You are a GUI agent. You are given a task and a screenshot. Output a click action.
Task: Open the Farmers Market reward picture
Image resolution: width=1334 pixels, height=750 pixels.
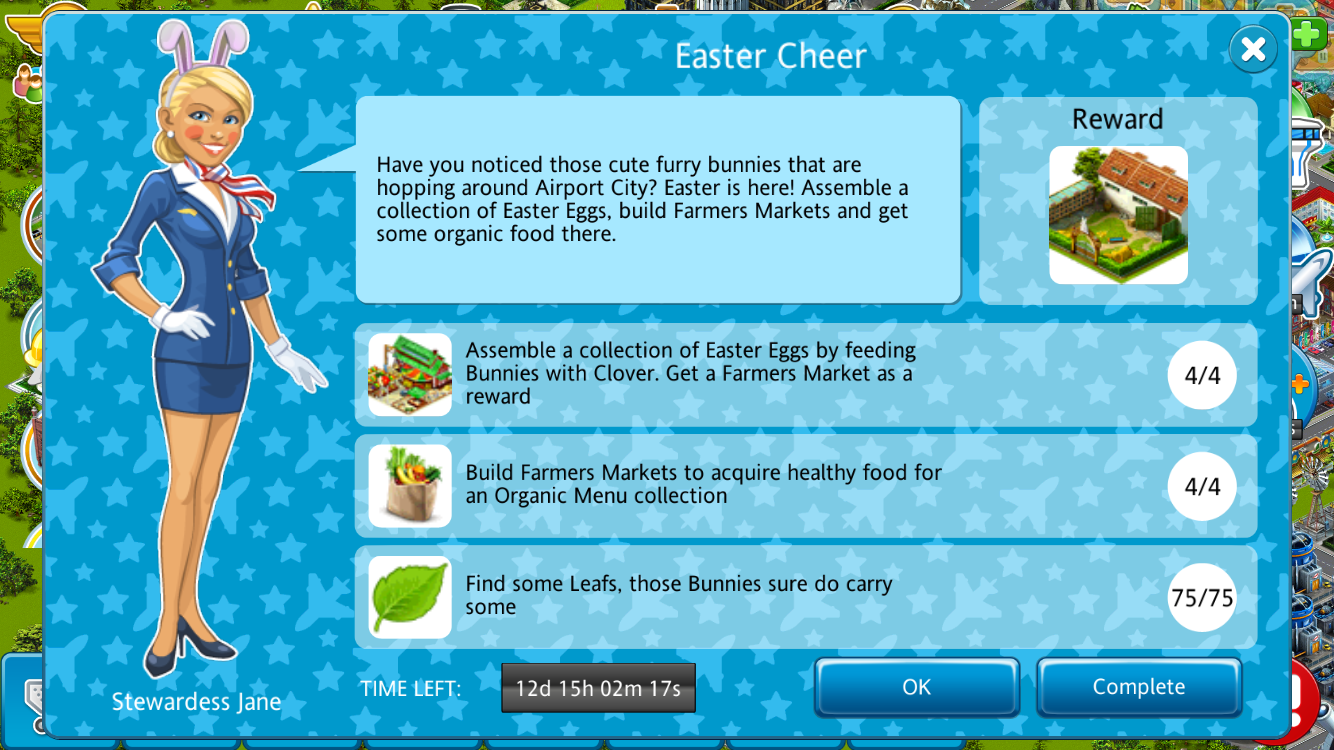coord(1118,215)
